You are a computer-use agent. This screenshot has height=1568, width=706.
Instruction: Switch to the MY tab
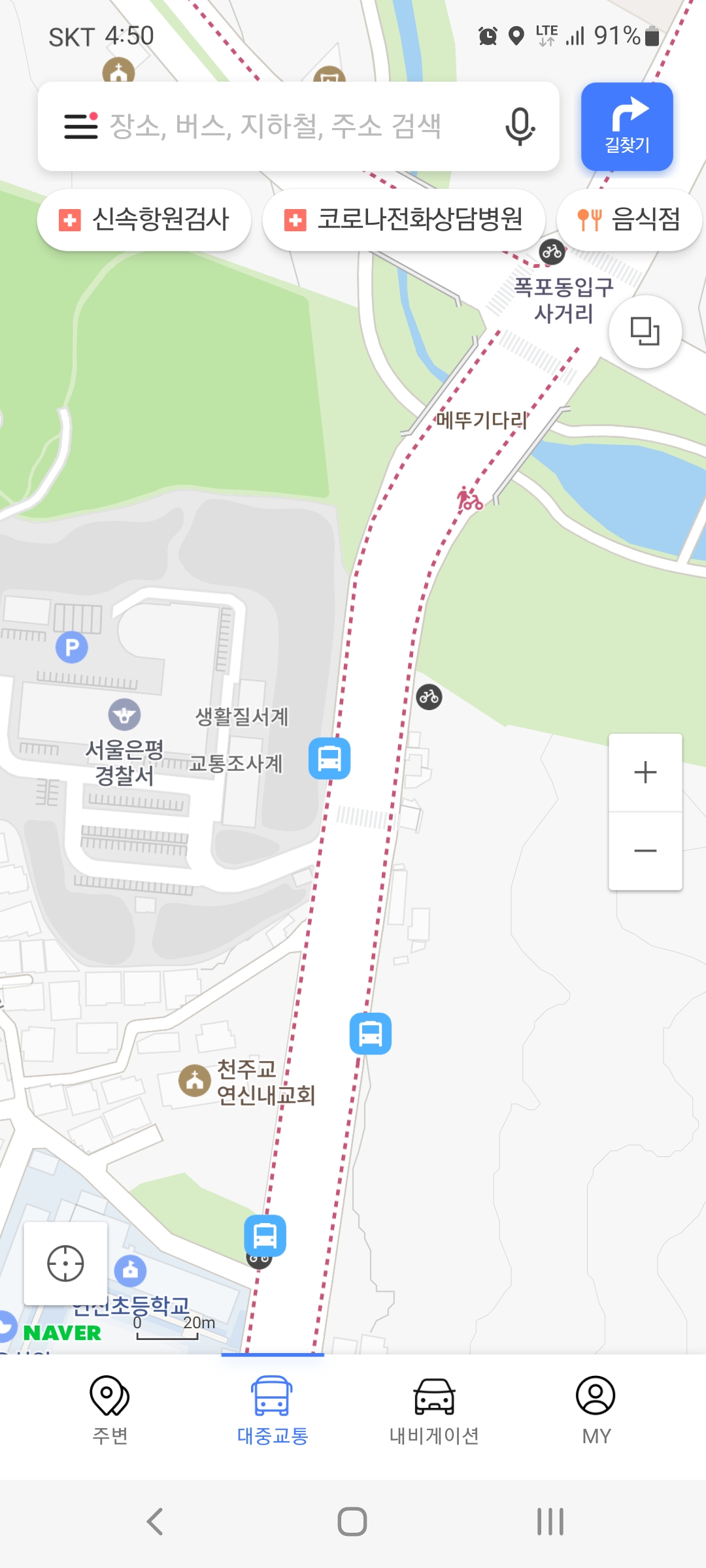[596, 1410]
